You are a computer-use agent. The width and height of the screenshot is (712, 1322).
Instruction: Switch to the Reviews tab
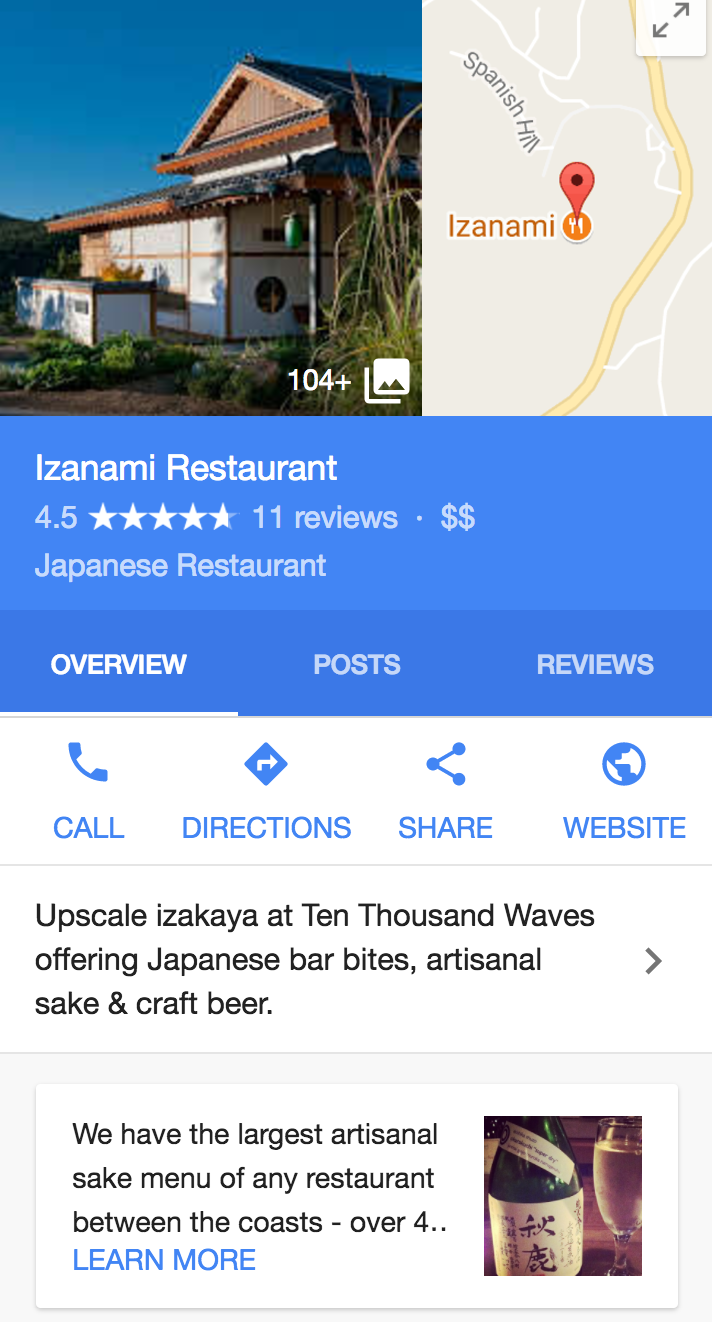595,664
